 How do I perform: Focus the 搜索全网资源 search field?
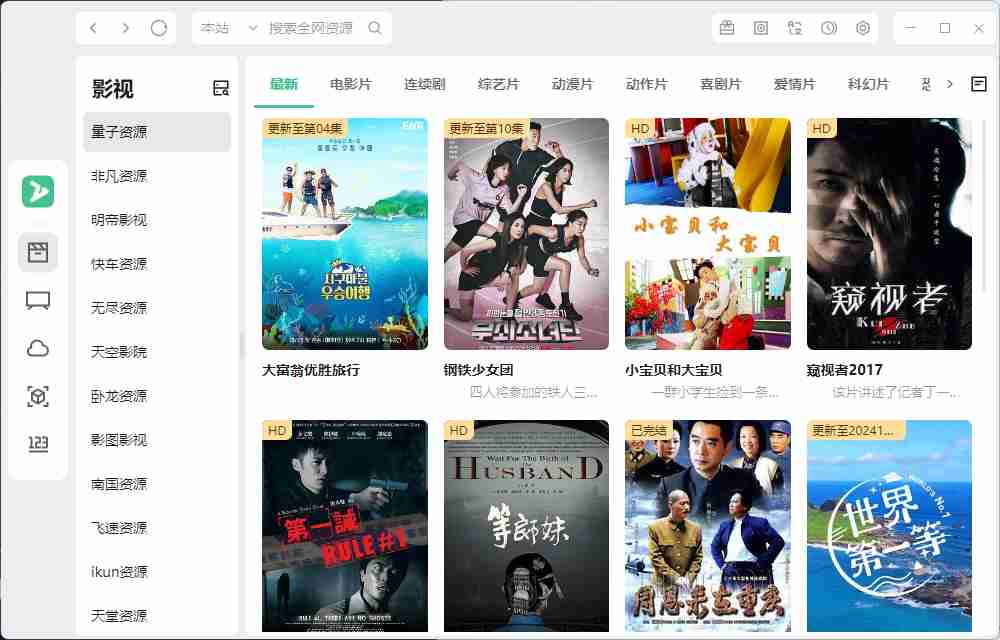(x=311, y=28)
